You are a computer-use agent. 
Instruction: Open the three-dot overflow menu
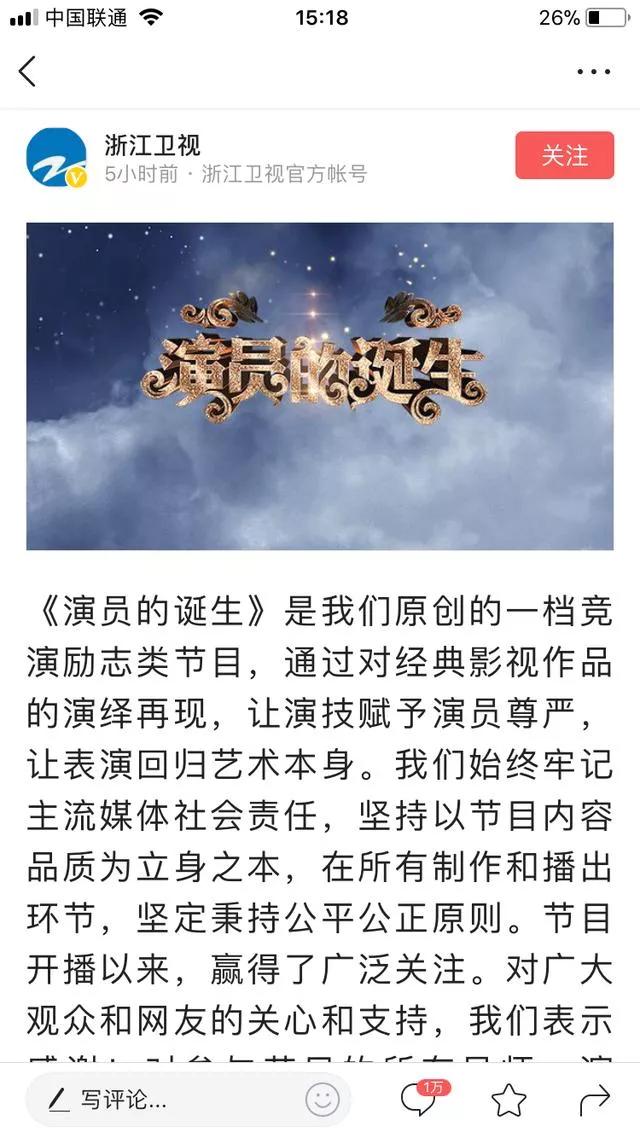tap(593, 72)
